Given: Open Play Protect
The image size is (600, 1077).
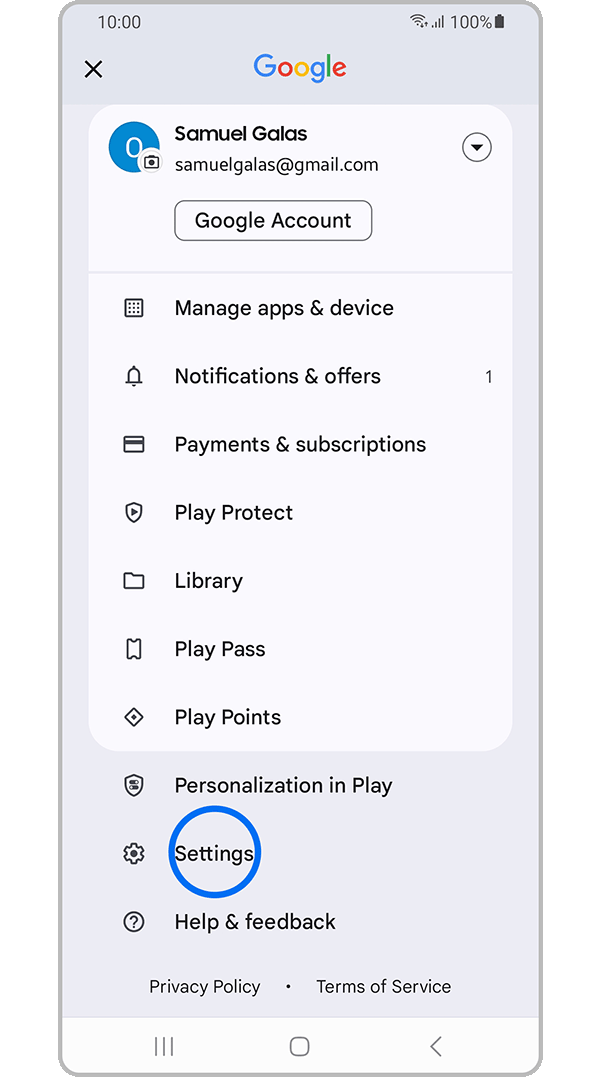Looking at the screenshot, I should point(233,512).
